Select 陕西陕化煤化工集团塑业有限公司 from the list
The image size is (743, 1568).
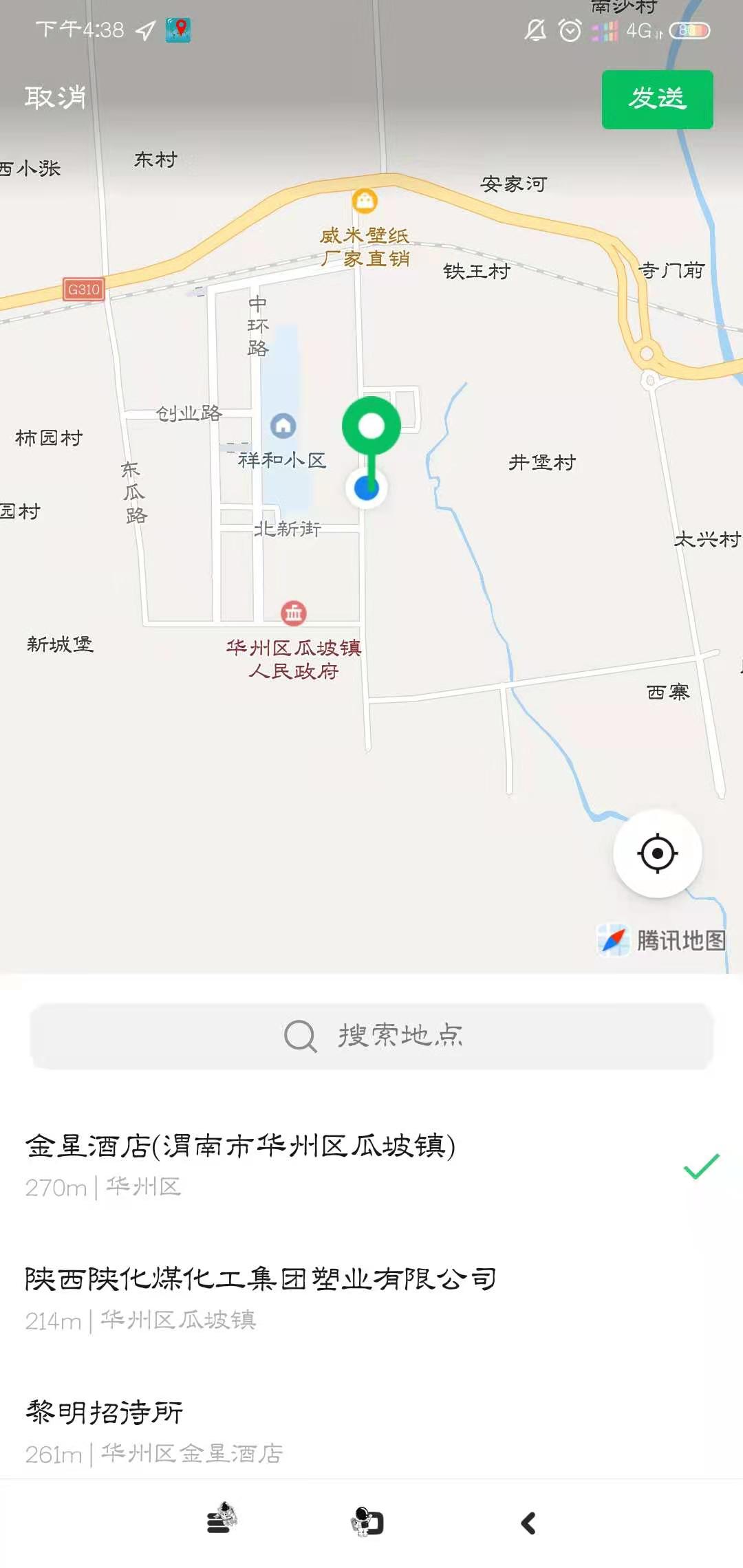point(261,1289)
